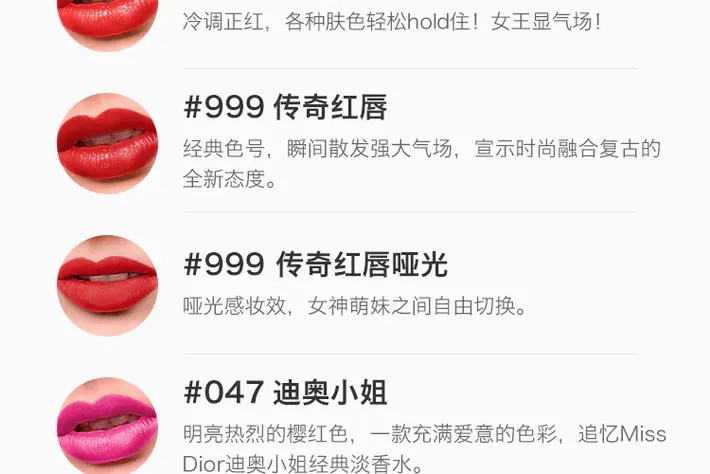Choose the #999 传奇红唇哑光 matte shade
The width and height of the screenshot is (710, 474).
[315, 265]
